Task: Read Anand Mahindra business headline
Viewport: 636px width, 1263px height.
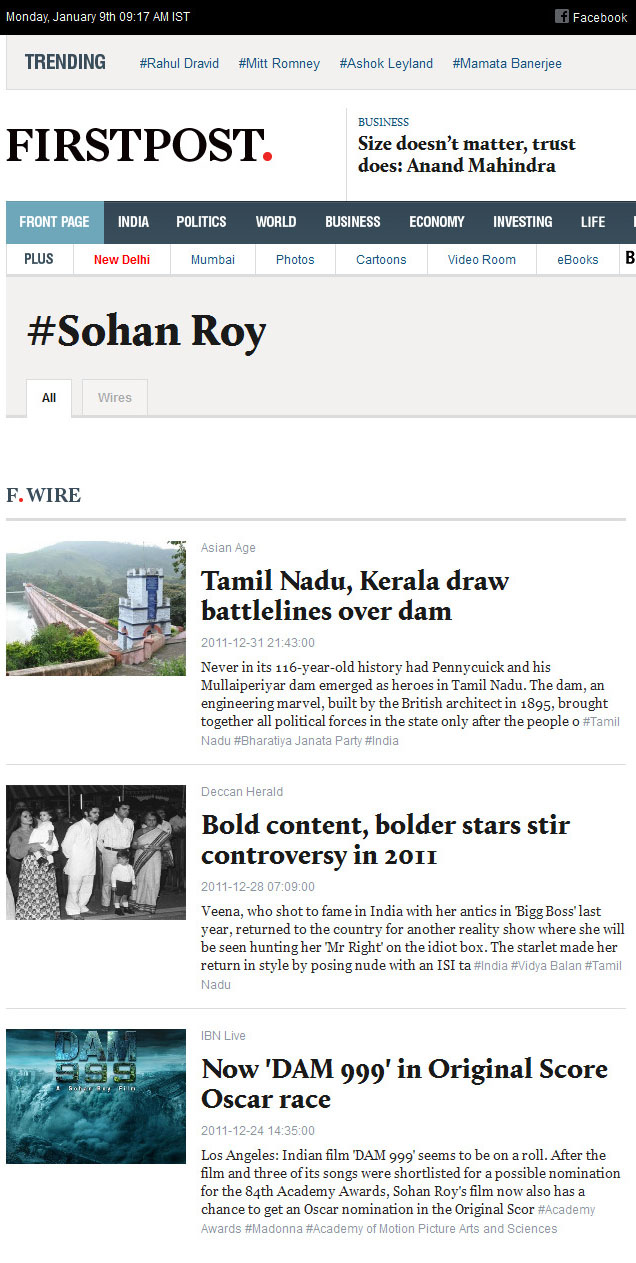Action: (x=466, y=155)
